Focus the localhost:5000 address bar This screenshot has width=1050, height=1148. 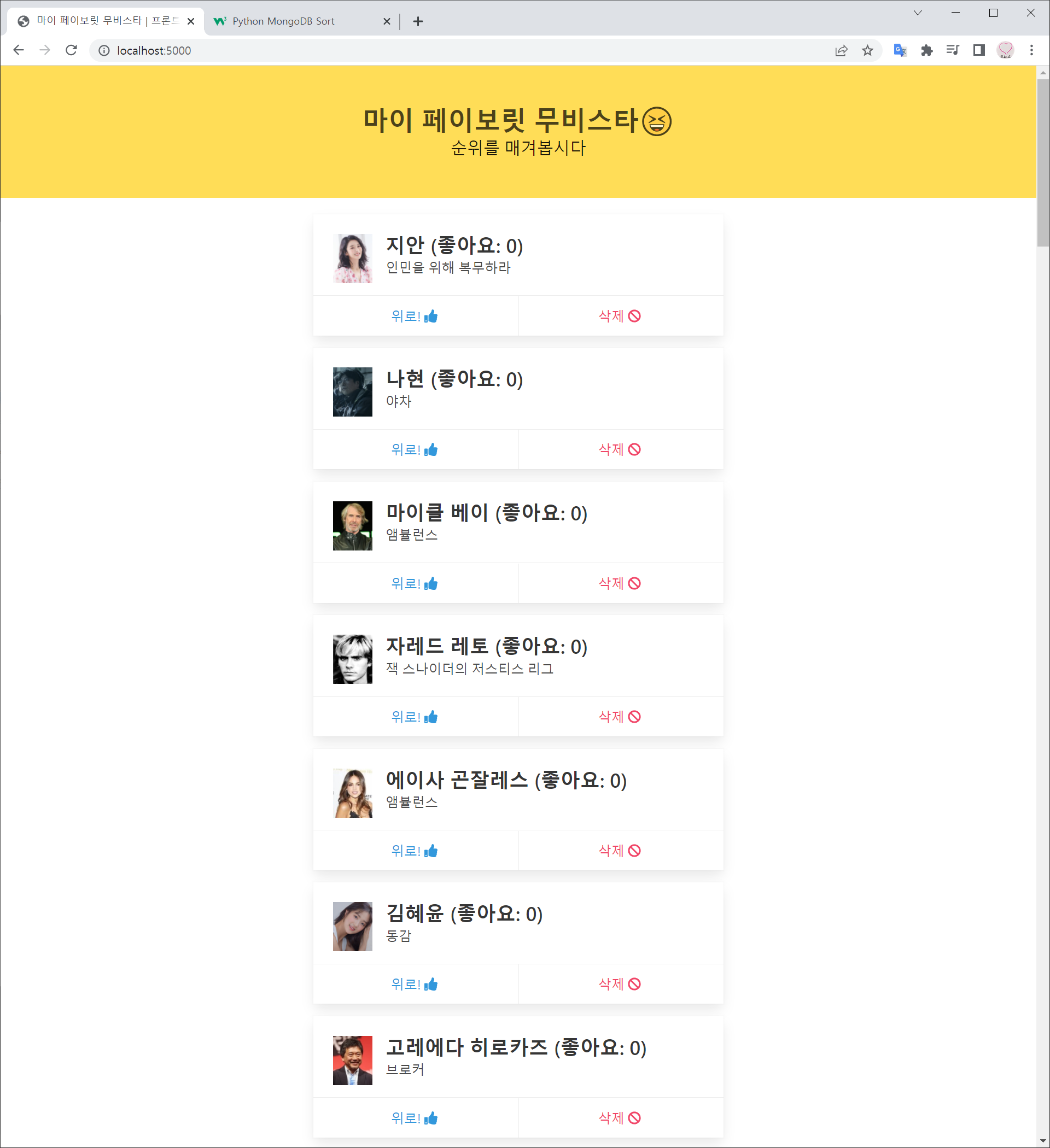399,50
